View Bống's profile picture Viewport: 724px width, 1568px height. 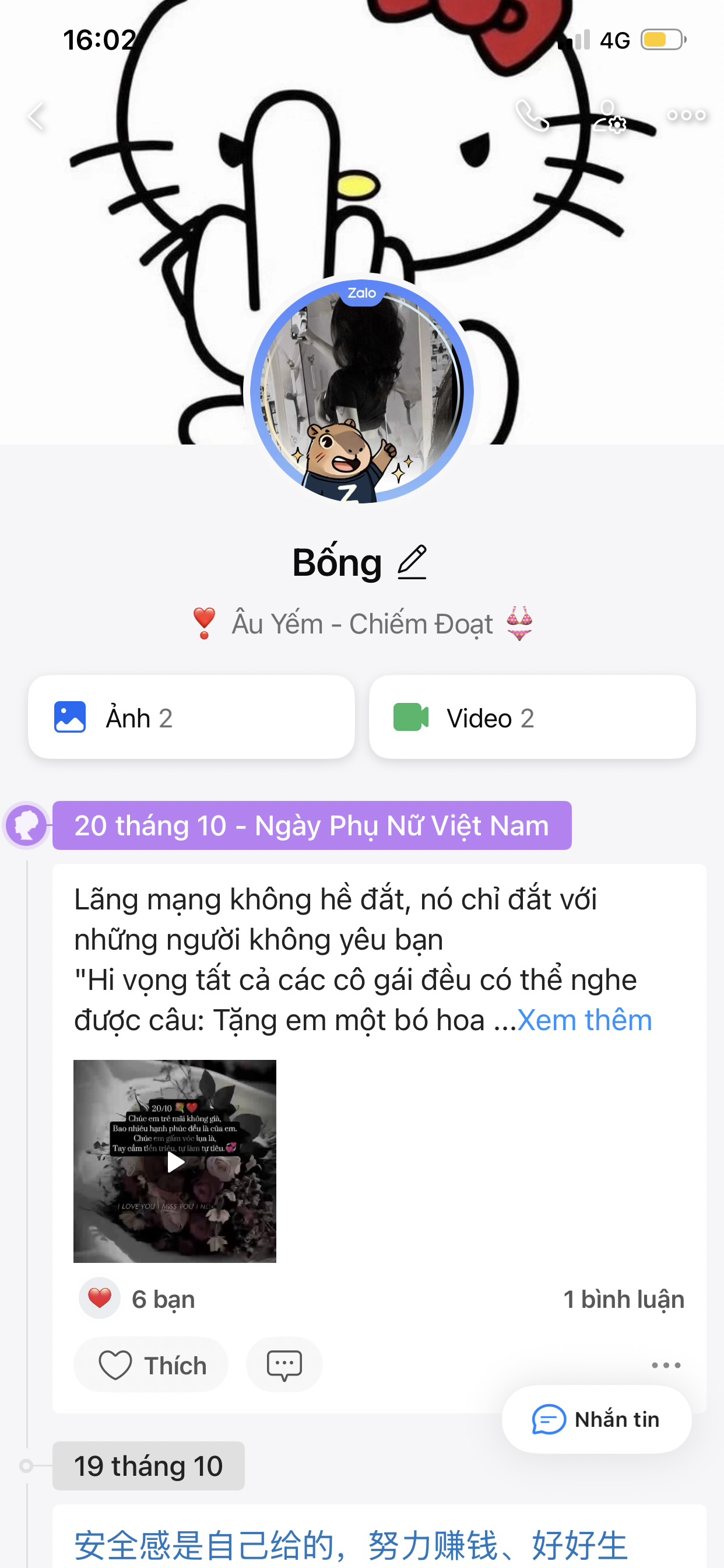pyautogui.click(x=362, y=393)
